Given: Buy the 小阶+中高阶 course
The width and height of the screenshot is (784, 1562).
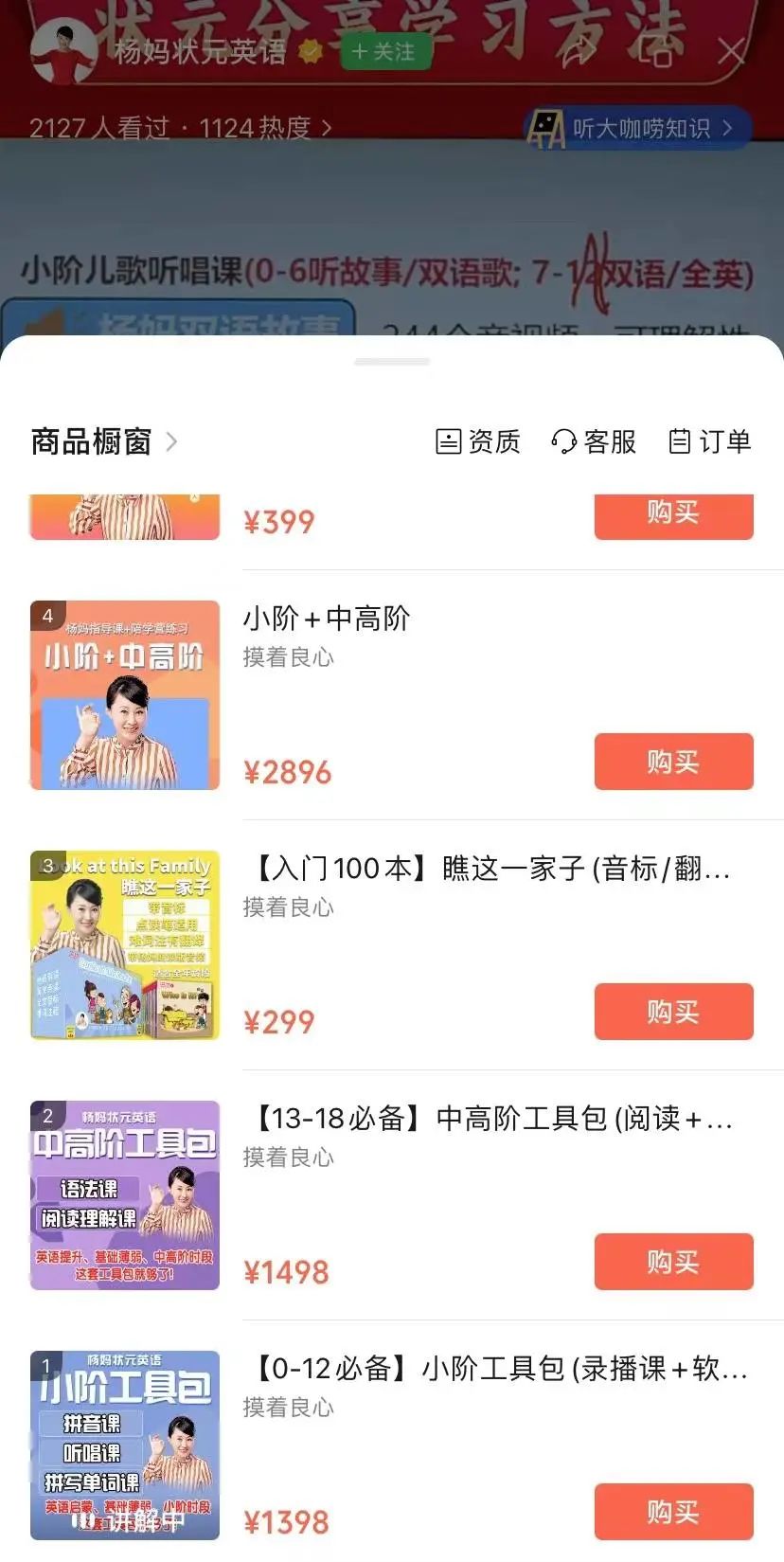Looking at the screenshot, I should 673,762.
